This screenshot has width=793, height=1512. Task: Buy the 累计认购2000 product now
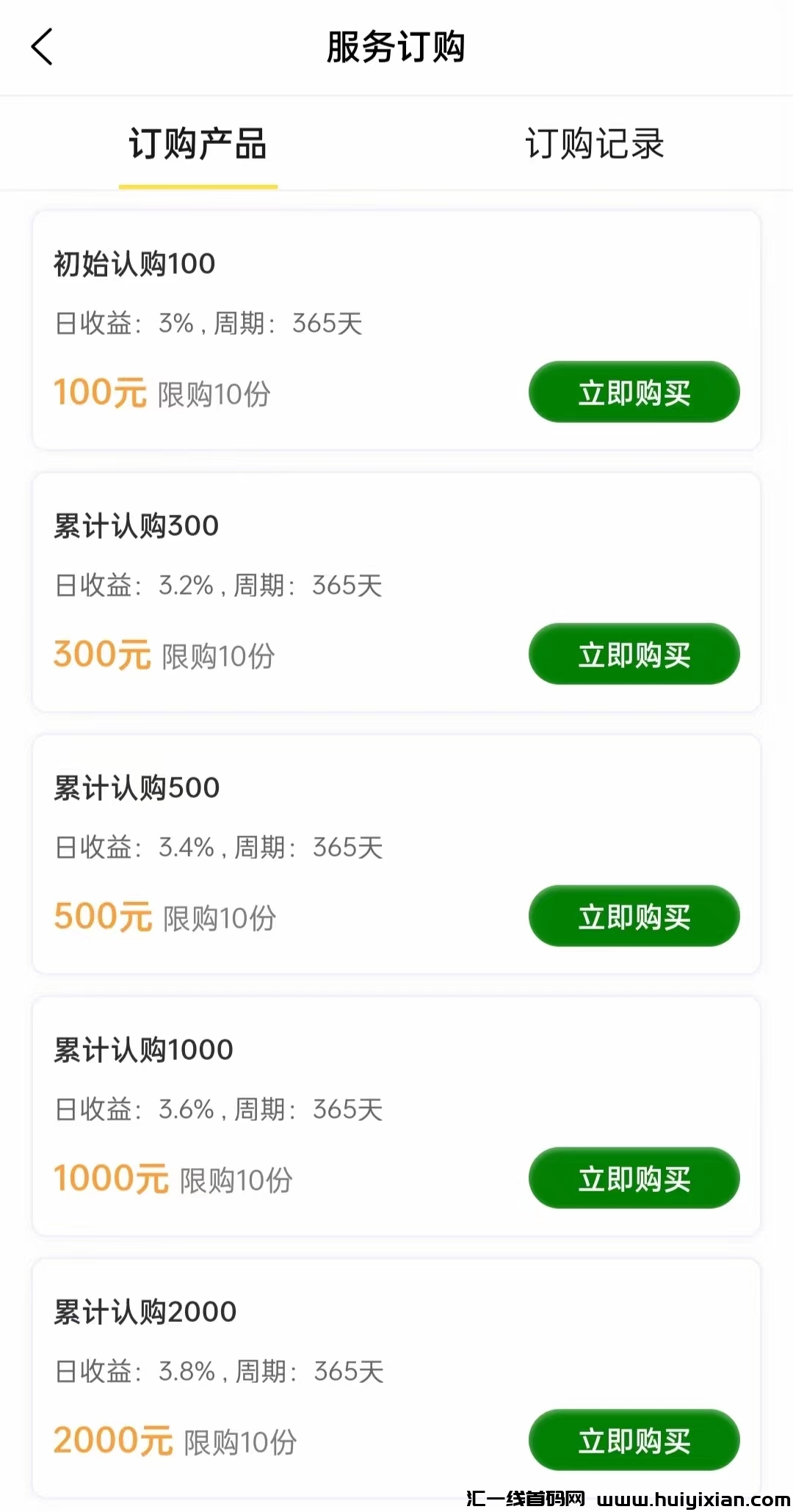tap(634, 1440)
